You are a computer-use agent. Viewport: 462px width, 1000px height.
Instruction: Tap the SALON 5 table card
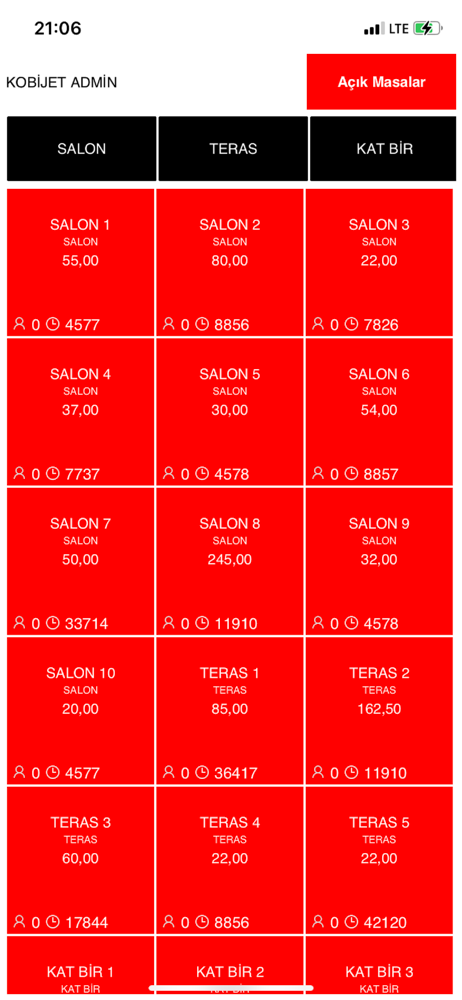point(230,412)
